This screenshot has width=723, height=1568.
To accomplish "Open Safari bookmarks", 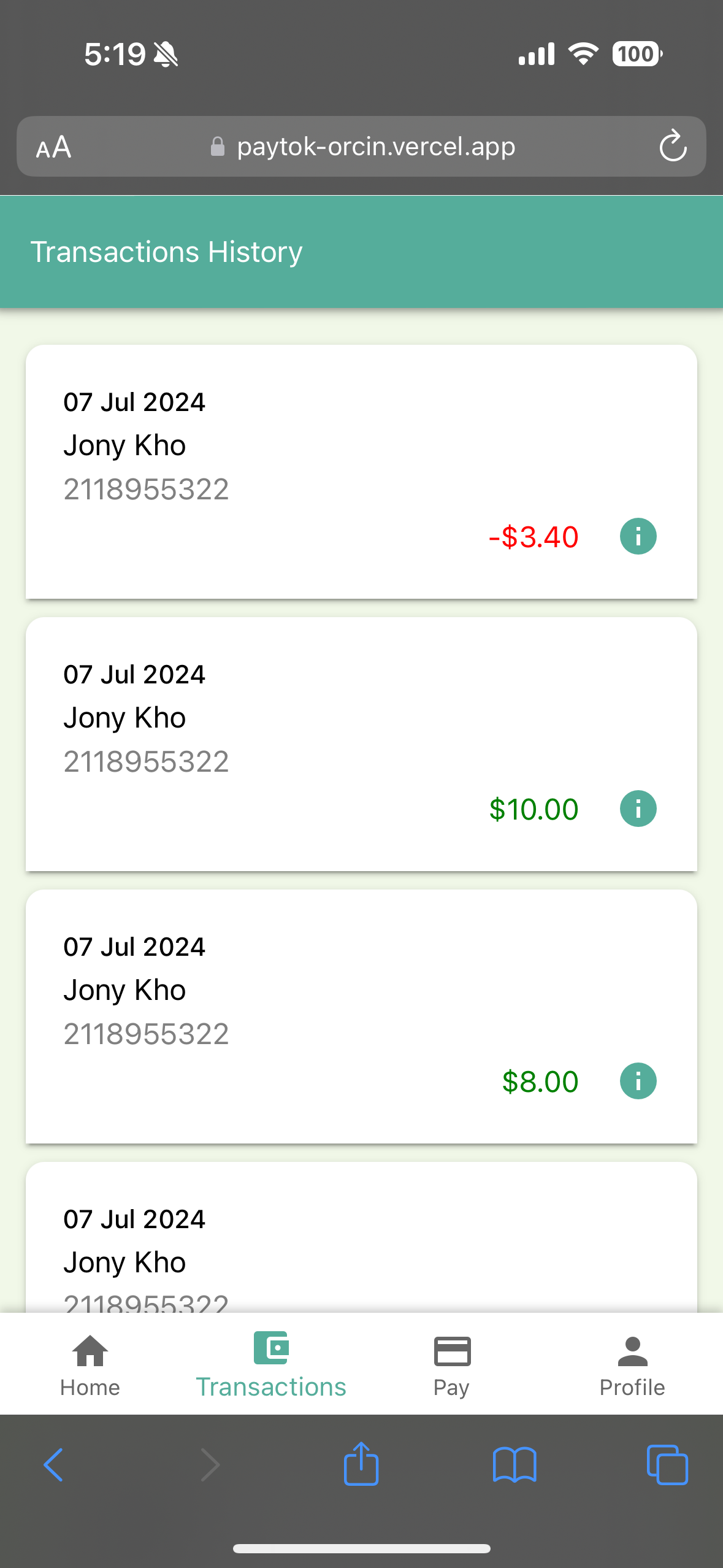I will 515,1465.
